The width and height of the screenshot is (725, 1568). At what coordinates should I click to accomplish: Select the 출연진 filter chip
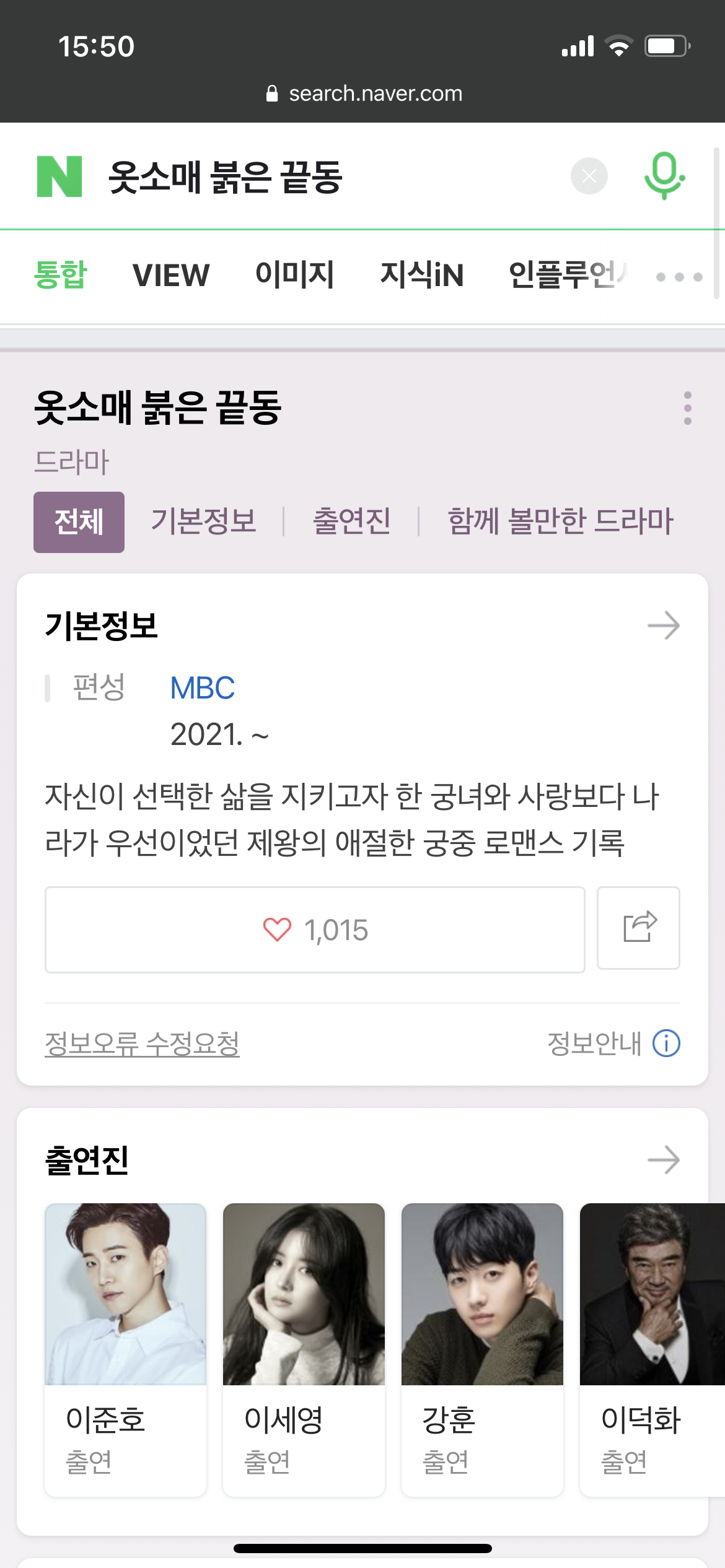coord(351,521)
